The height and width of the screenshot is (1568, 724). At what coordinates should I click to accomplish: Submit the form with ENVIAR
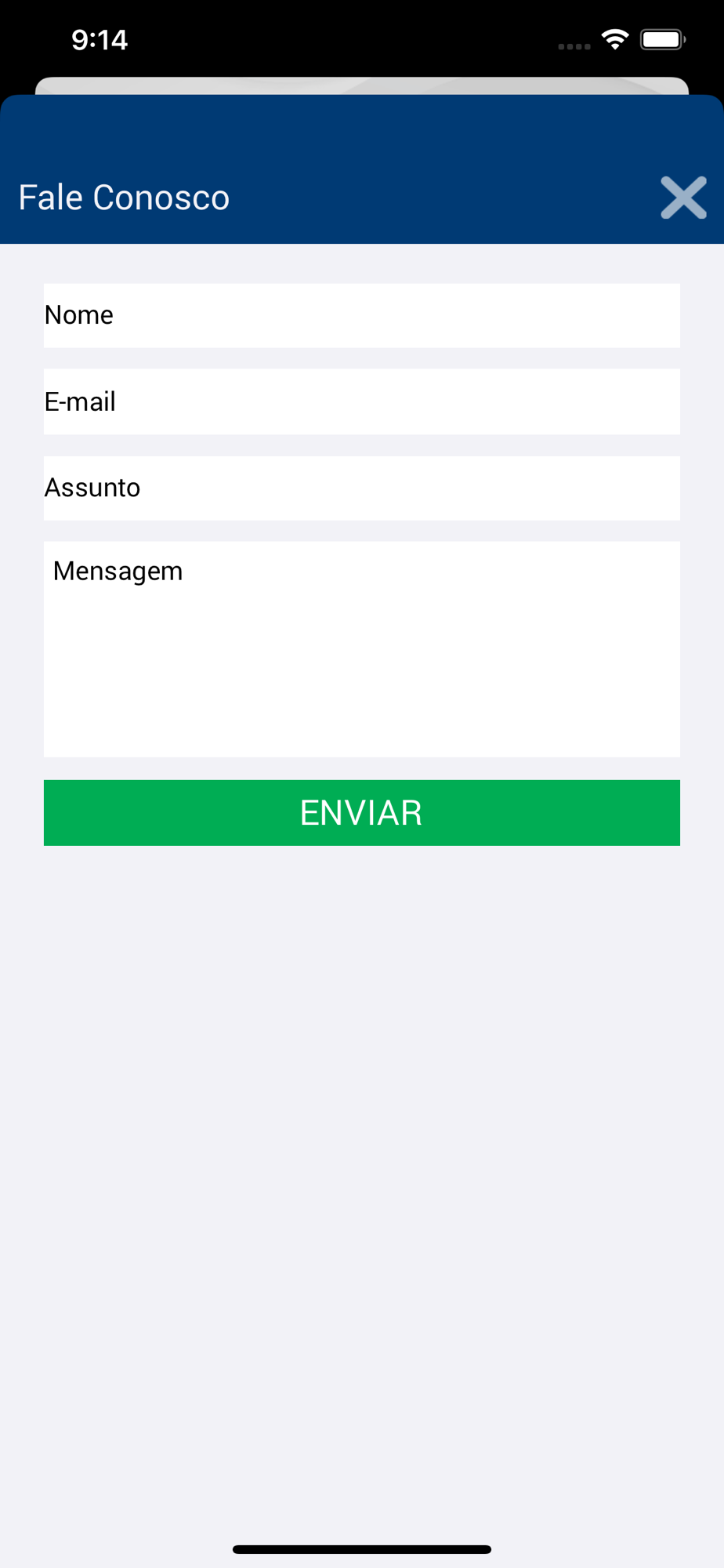[361, 812]
